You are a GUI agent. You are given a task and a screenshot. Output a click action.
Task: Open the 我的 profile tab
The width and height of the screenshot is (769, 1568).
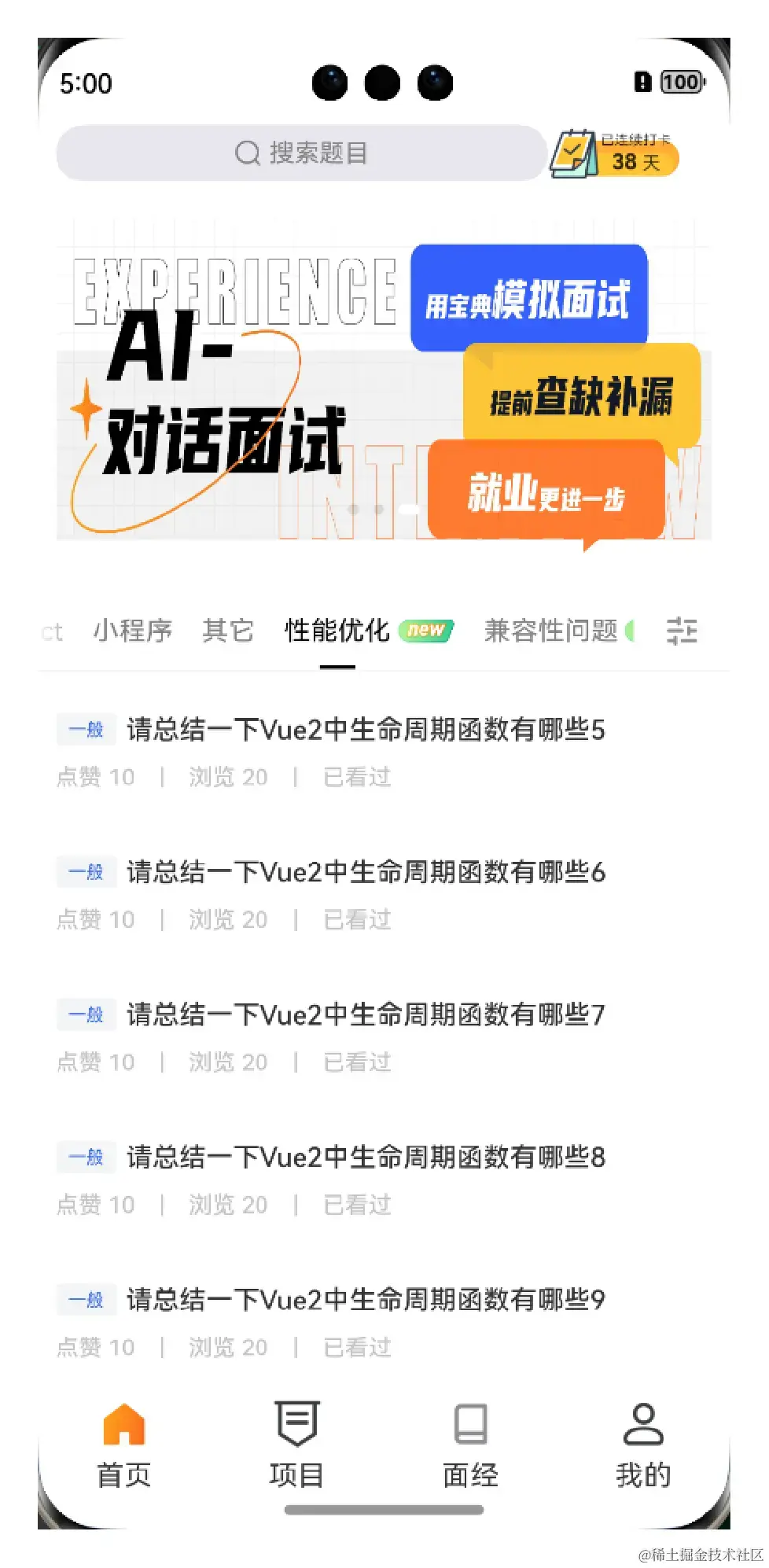643,1445
